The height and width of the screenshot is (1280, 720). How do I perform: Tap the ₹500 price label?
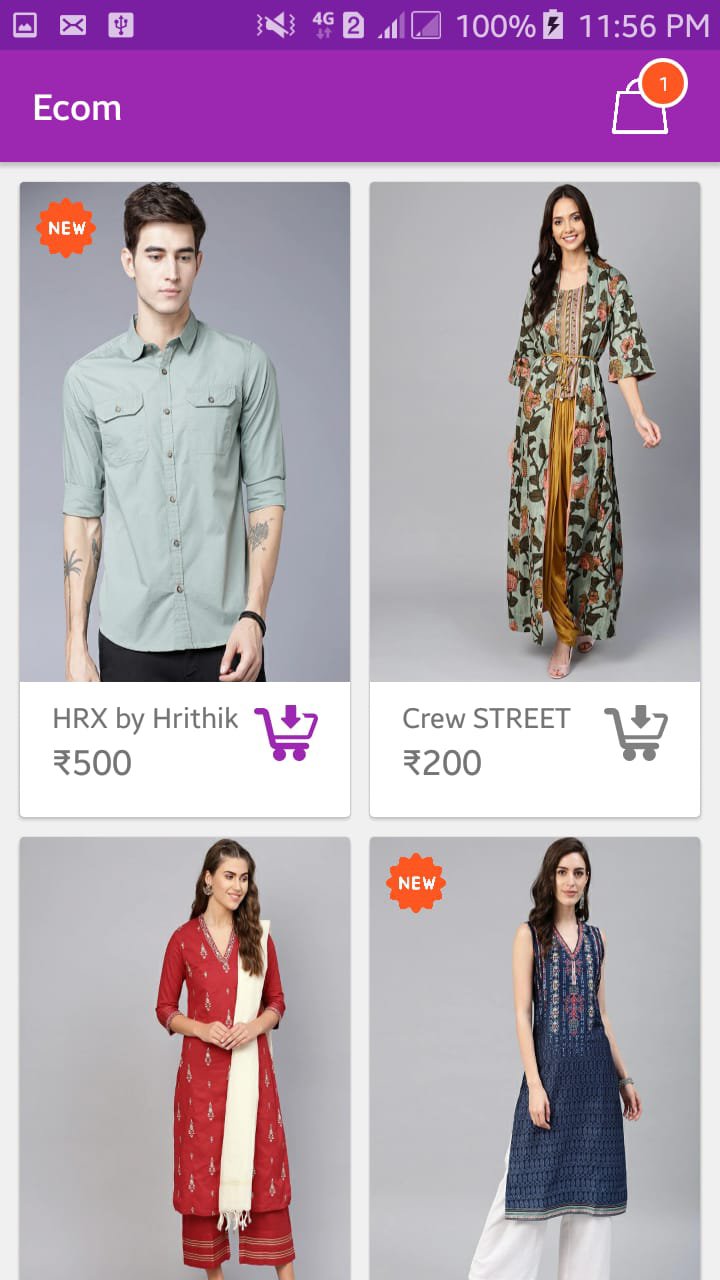92,763
